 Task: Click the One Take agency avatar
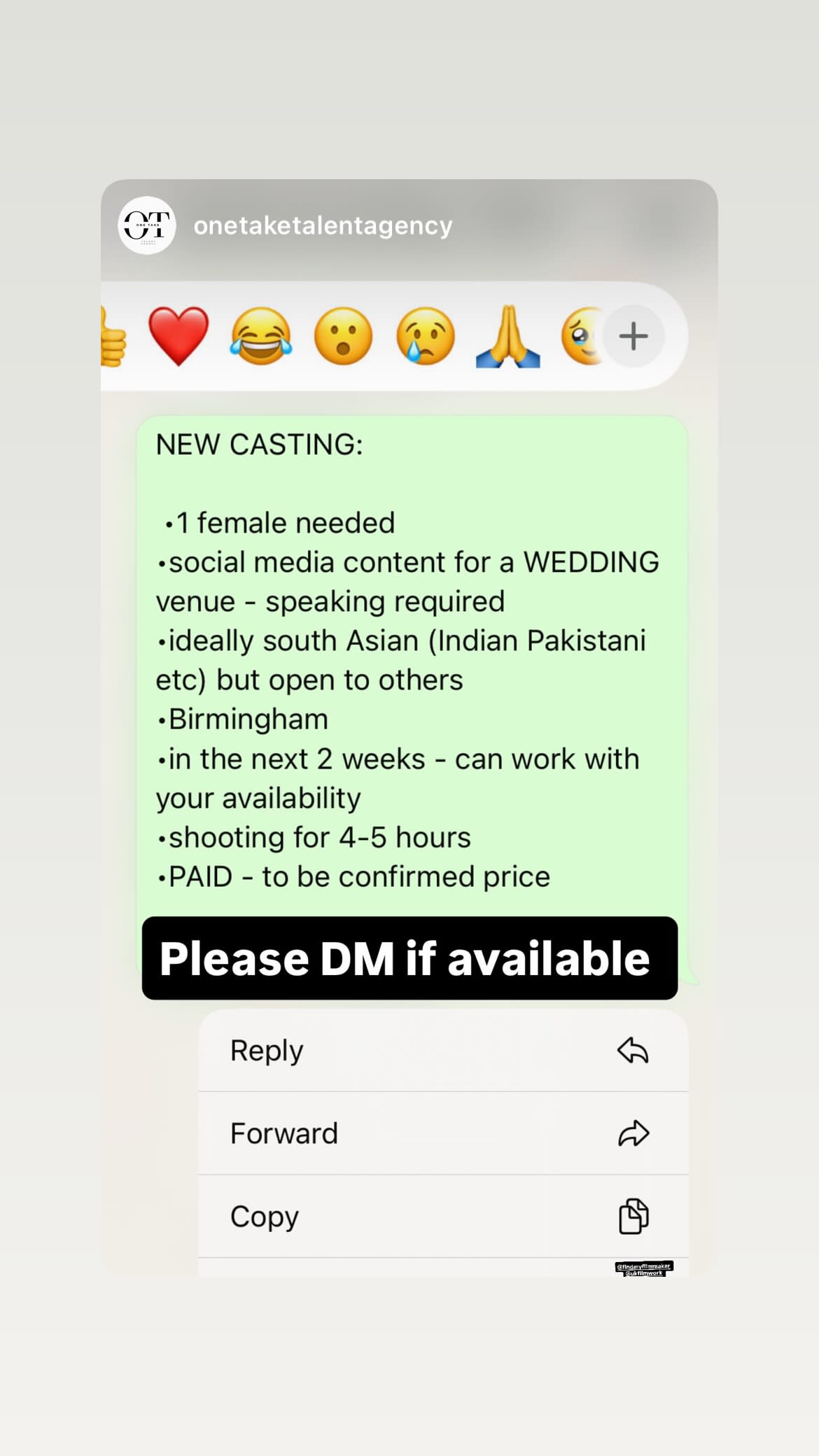pyautogui.click(x=146, y=225)
